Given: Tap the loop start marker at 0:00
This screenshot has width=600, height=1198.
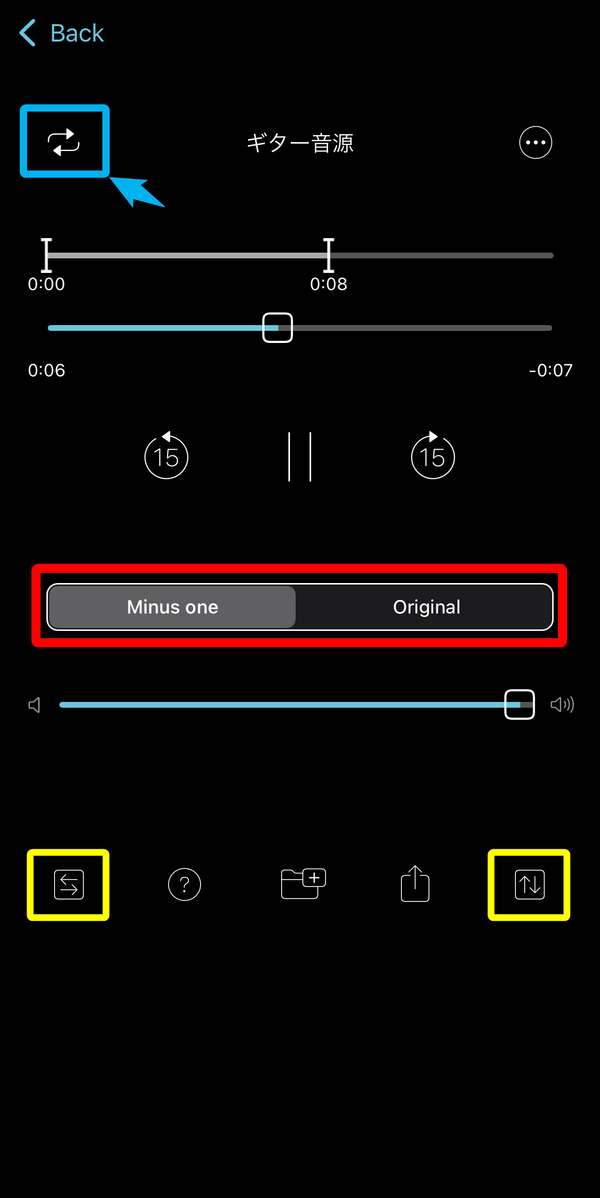Looking at the screenshot, I should pyautogui.click(x=47, y=255).
